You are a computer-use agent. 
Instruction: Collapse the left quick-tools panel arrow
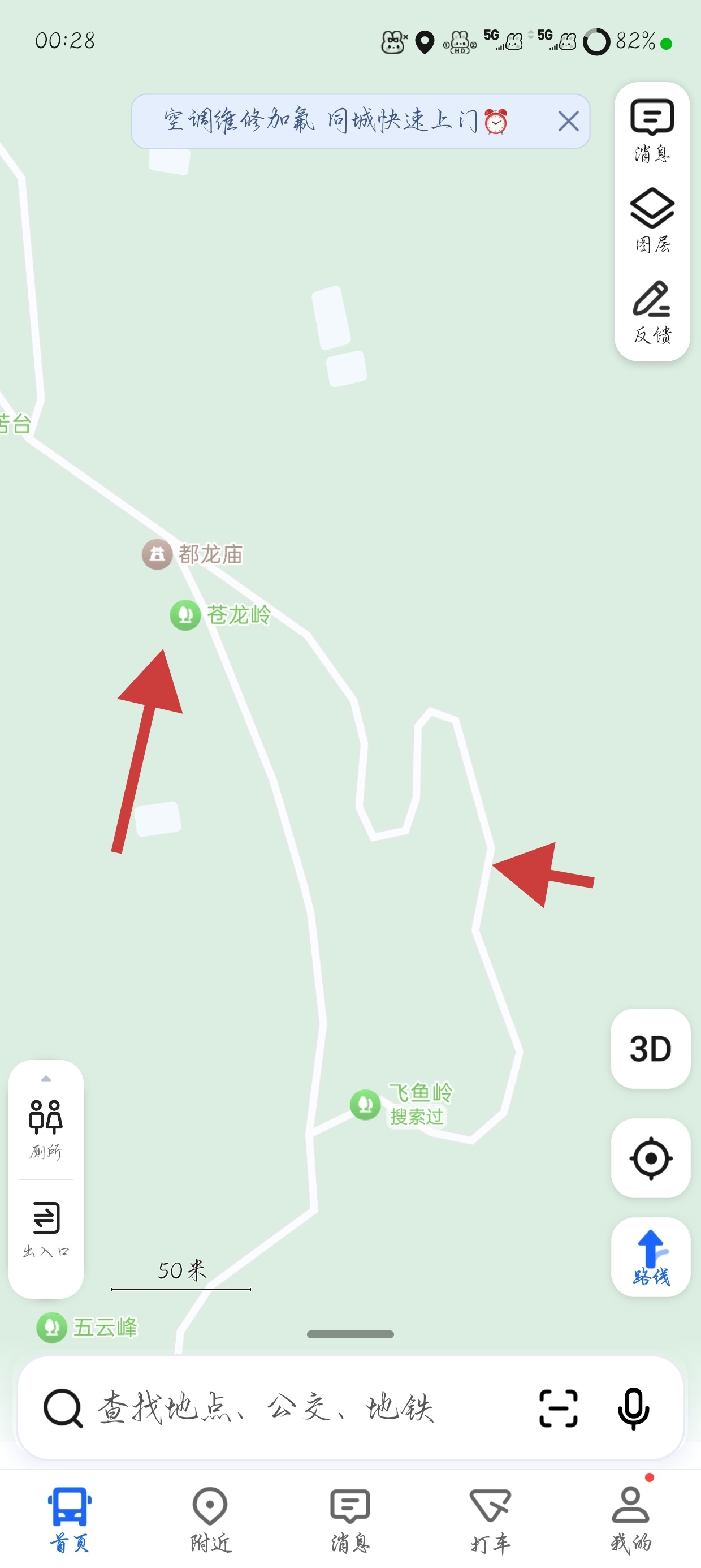tap(46, 1079)
